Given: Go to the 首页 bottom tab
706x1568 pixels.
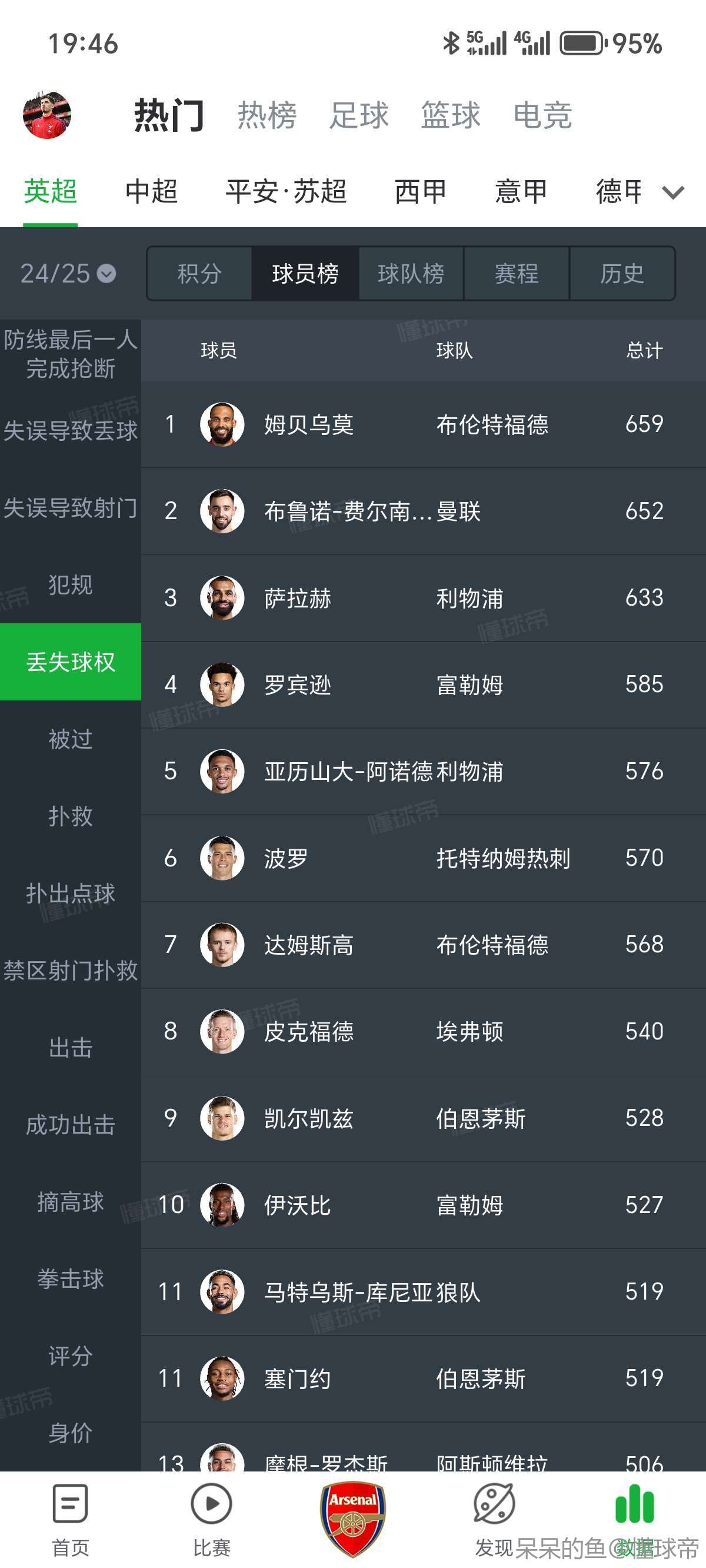Looking at the screenshot, I should tap(71, 1519).
